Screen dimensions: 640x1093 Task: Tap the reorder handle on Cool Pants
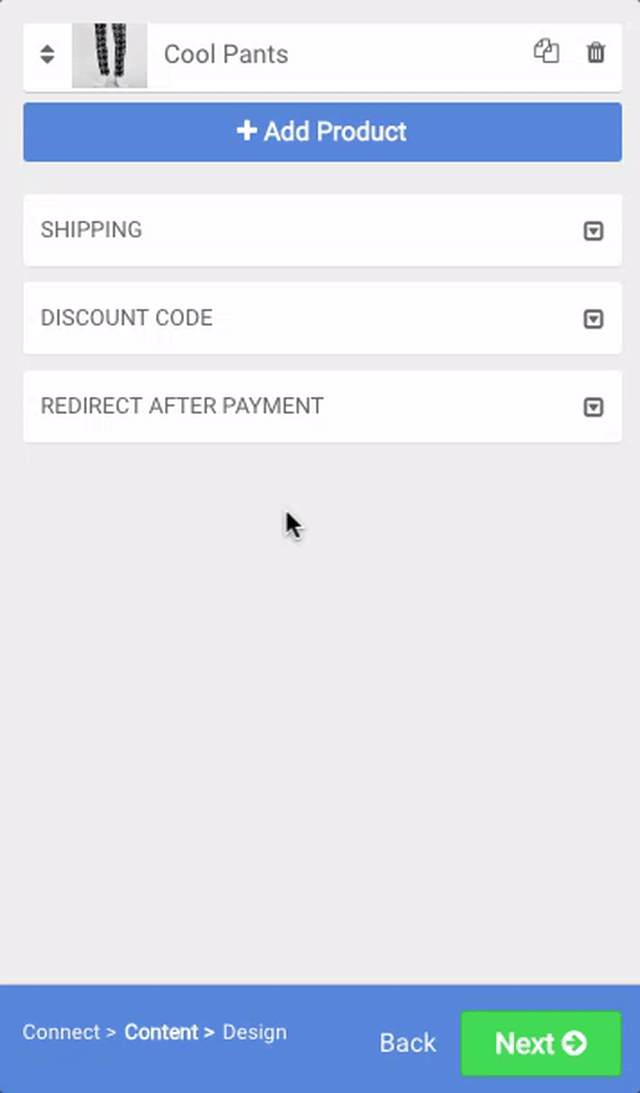click(47, 54)
